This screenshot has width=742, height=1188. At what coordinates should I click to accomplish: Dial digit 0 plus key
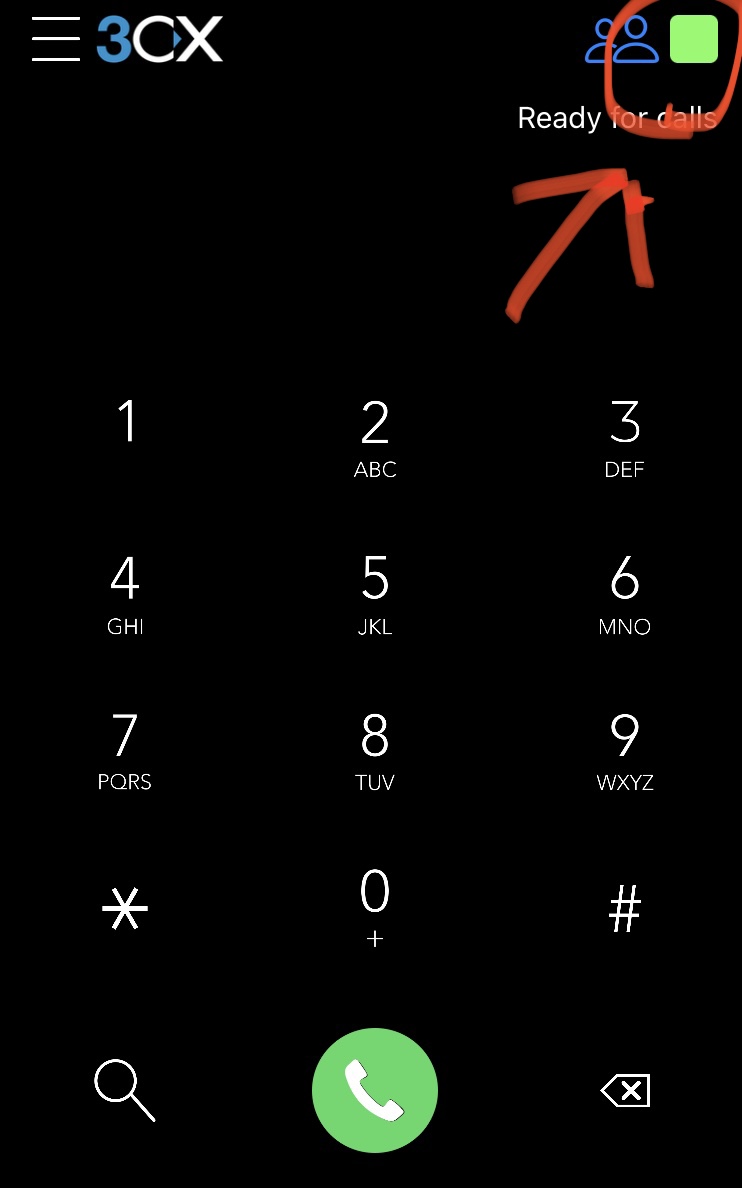(375, 906)
